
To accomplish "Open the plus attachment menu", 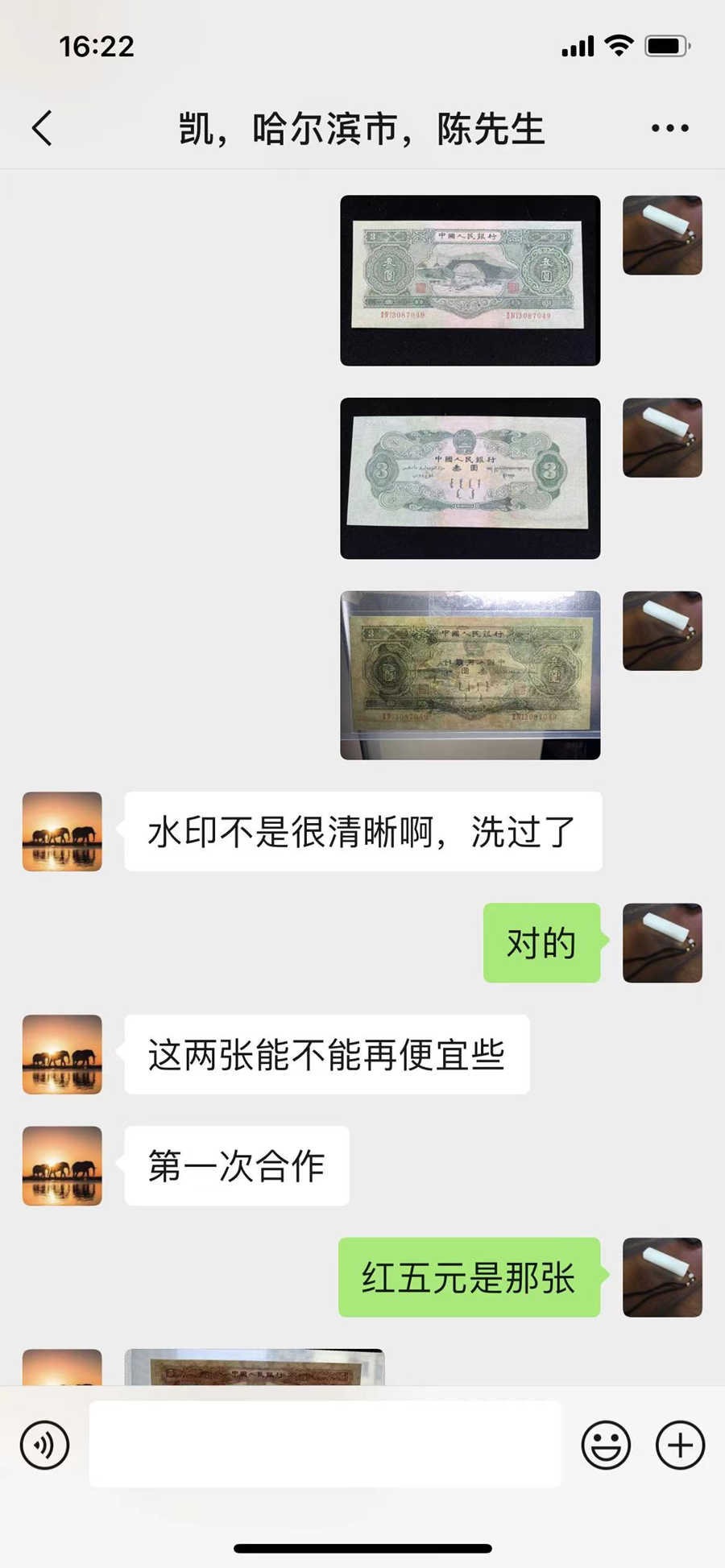I will point(680,1445).
